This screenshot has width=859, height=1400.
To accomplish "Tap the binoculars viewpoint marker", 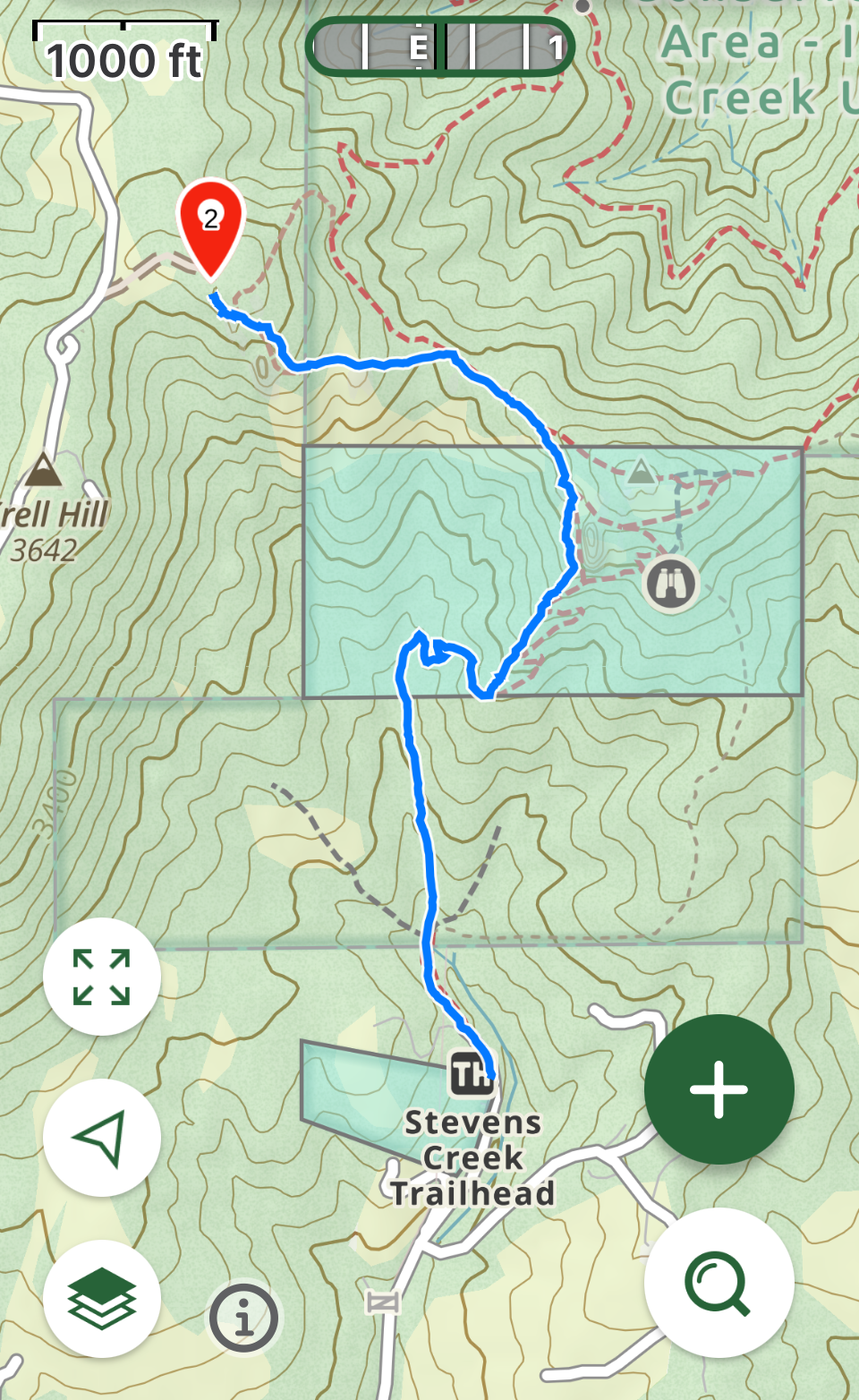I will [671, 584].
